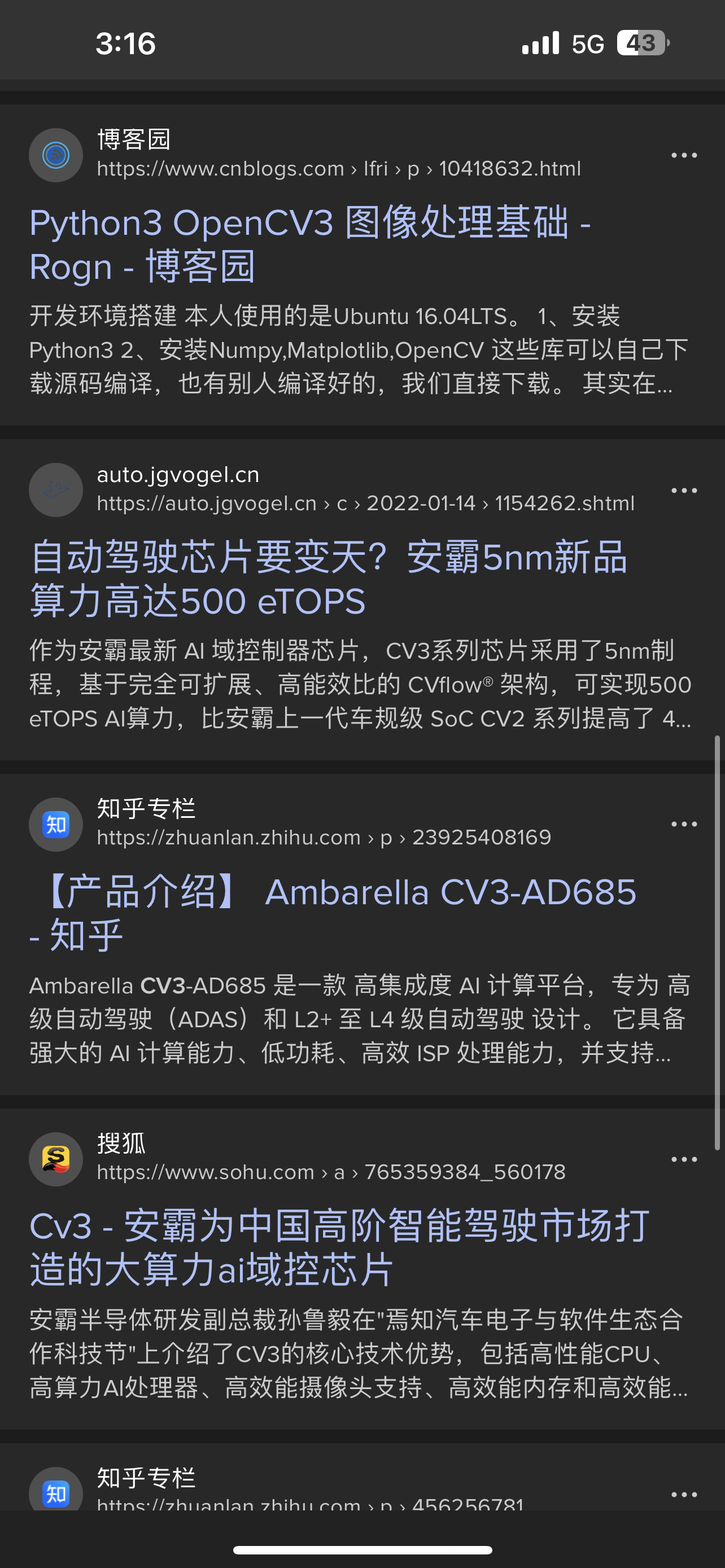Open more options for the 搜狐 result

click(x=684, y=1159)
